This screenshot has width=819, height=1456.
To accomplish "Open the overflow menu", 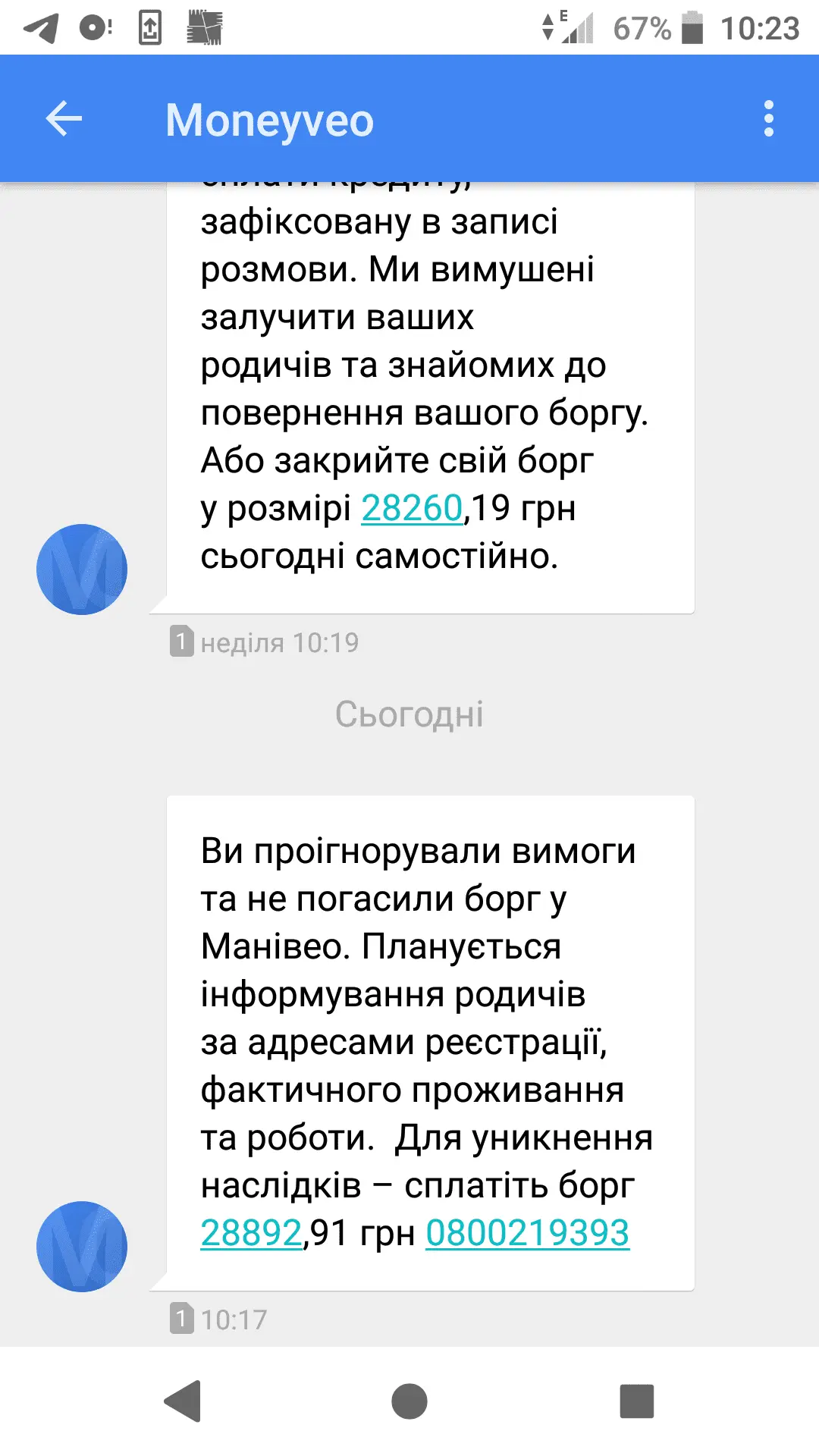I will 768,119.
